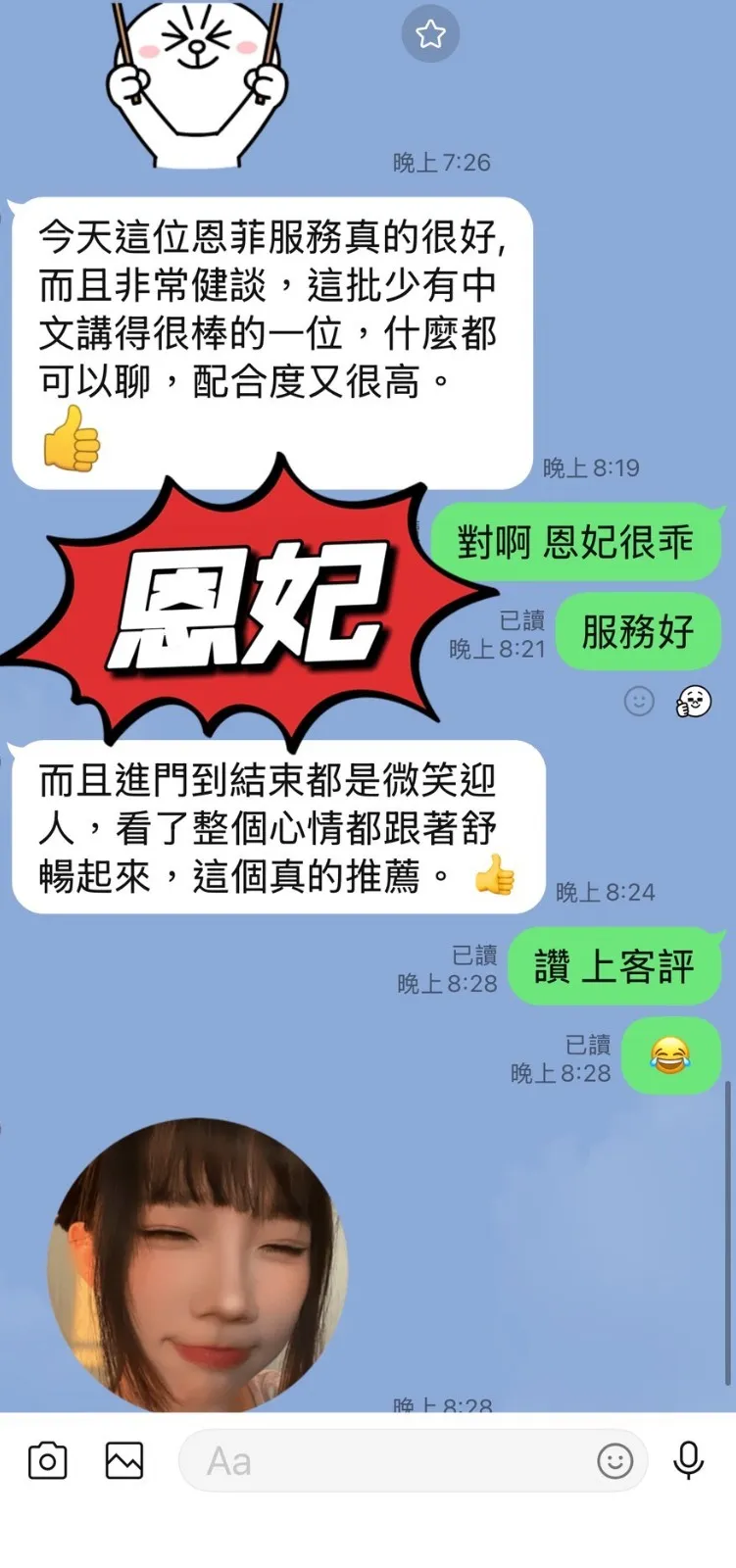The width and height of the screenshot is (736, 1568).
Task: Tap the star icon near the top
Action: (x=430, y=33)
